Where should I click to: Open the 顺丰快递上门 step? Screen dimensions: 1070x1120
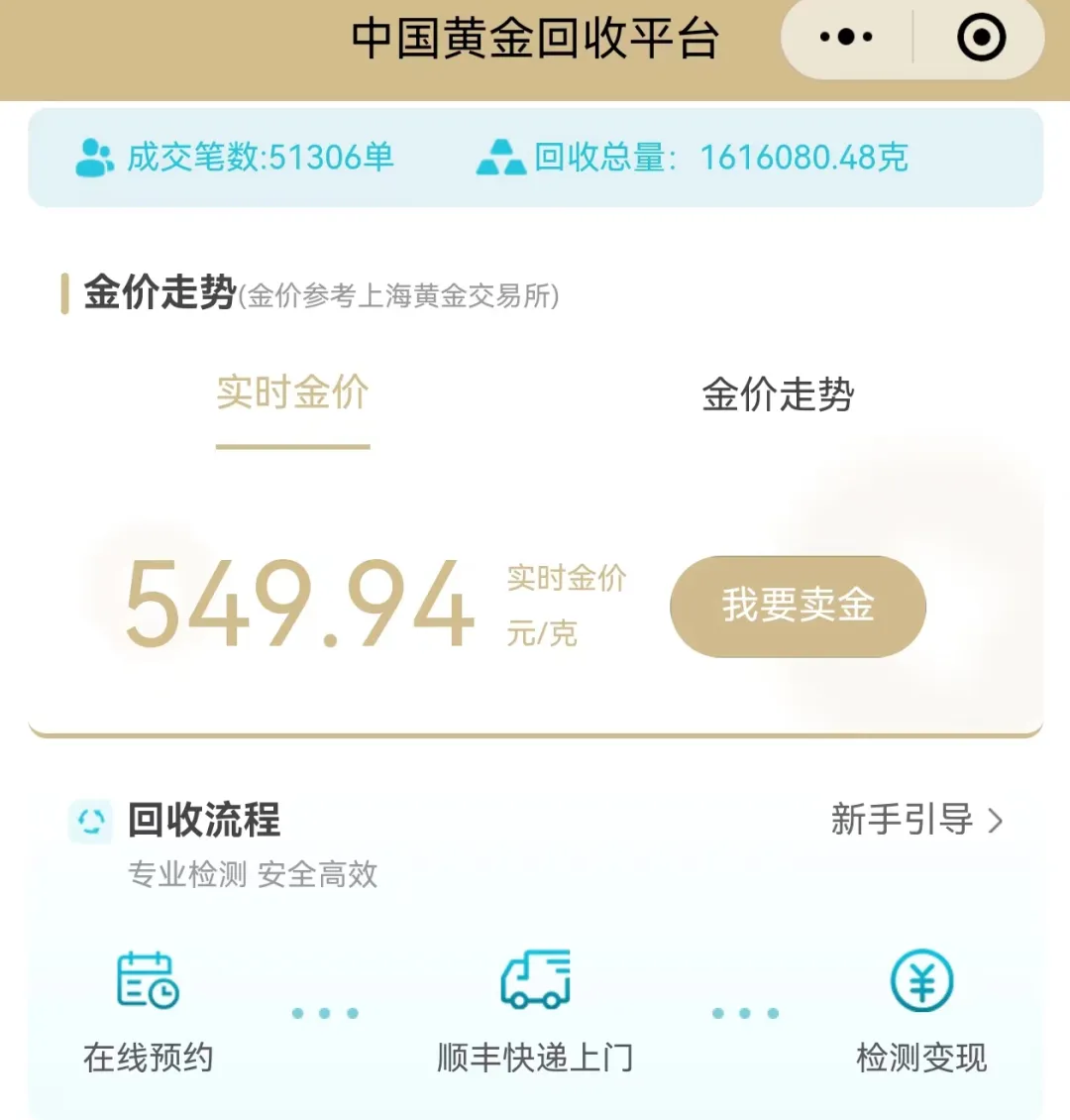coord(535,1011)
